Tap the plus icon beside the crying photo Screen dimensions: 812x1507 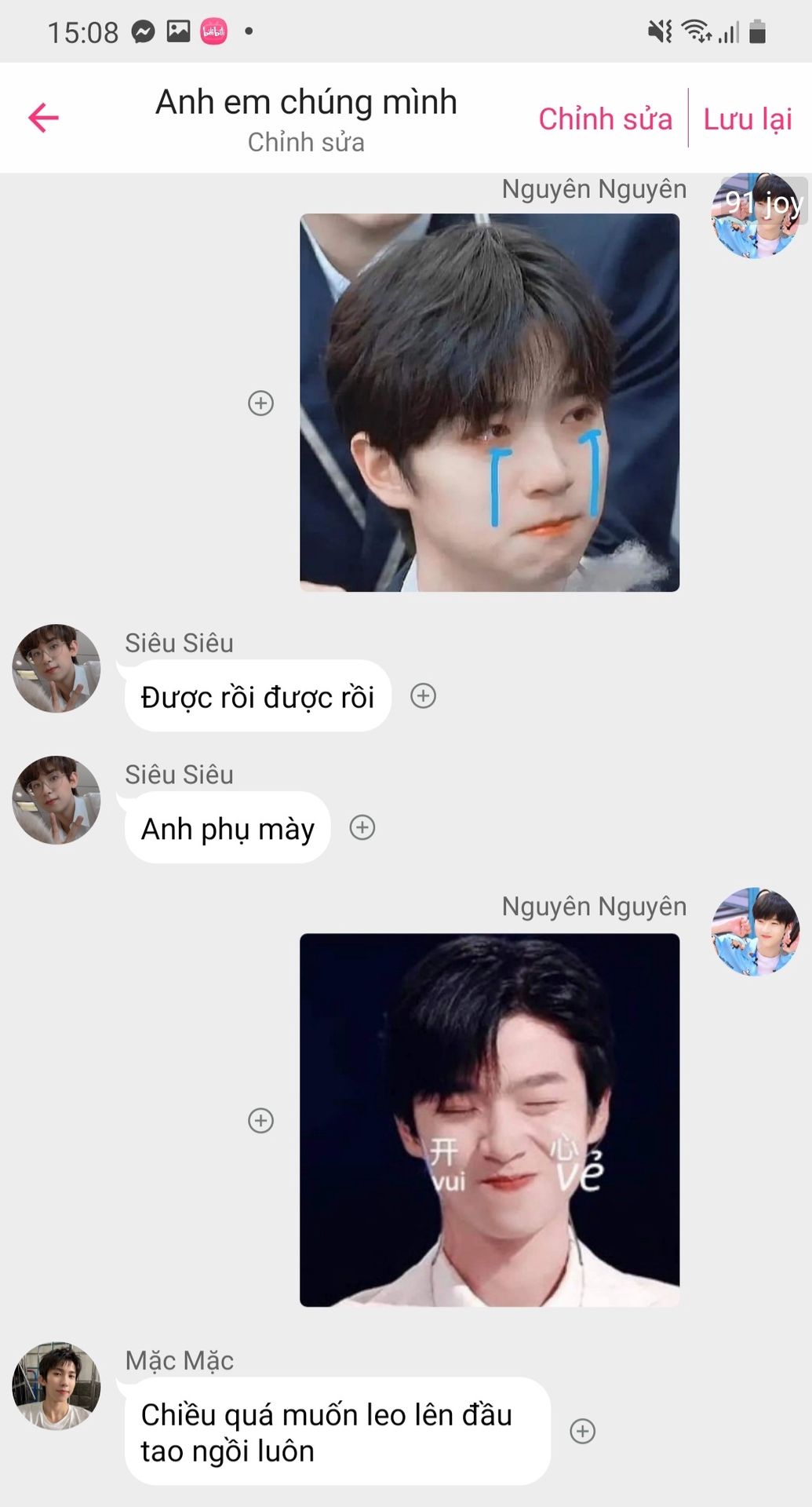click(x=260, y=403)
